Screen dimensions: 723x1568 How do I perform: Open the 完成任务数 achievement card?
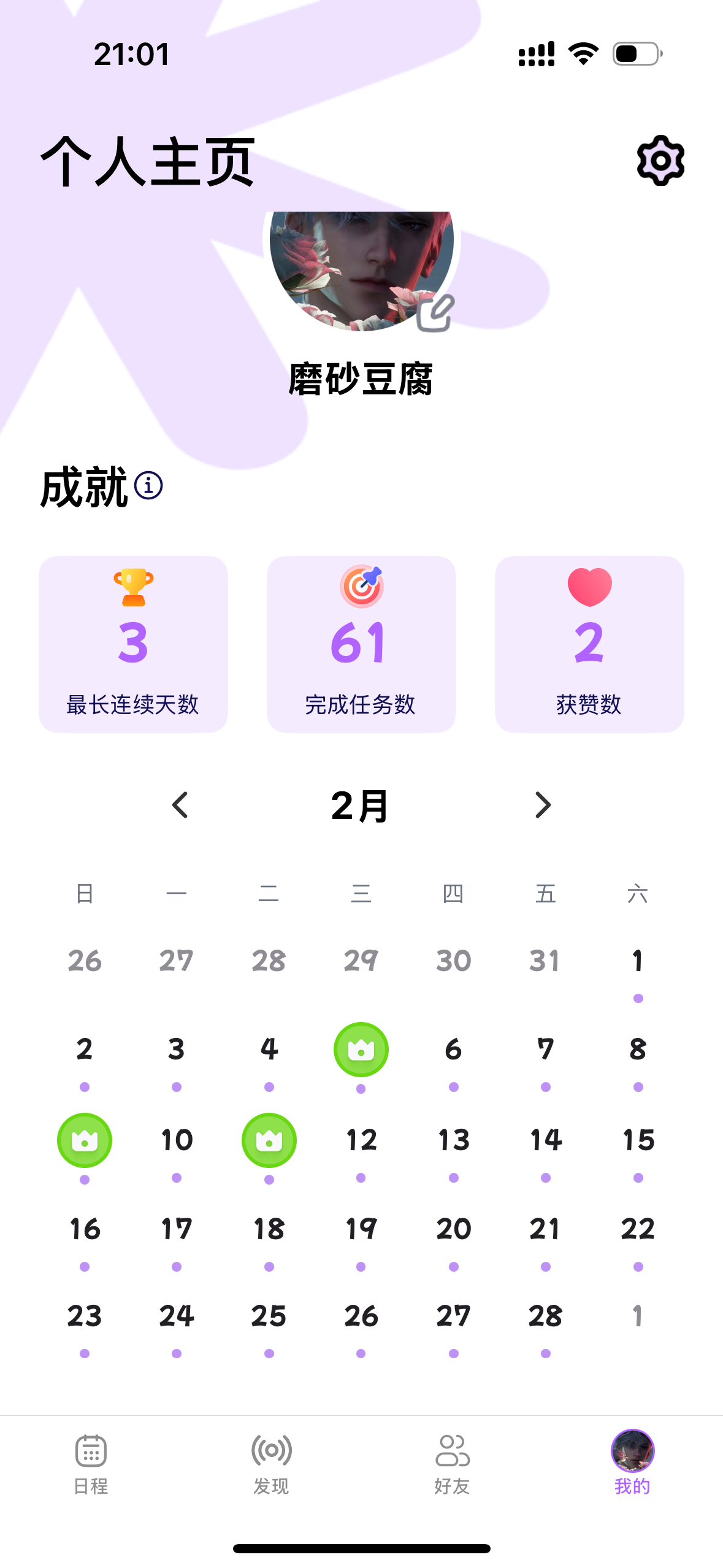coord(361,644)
